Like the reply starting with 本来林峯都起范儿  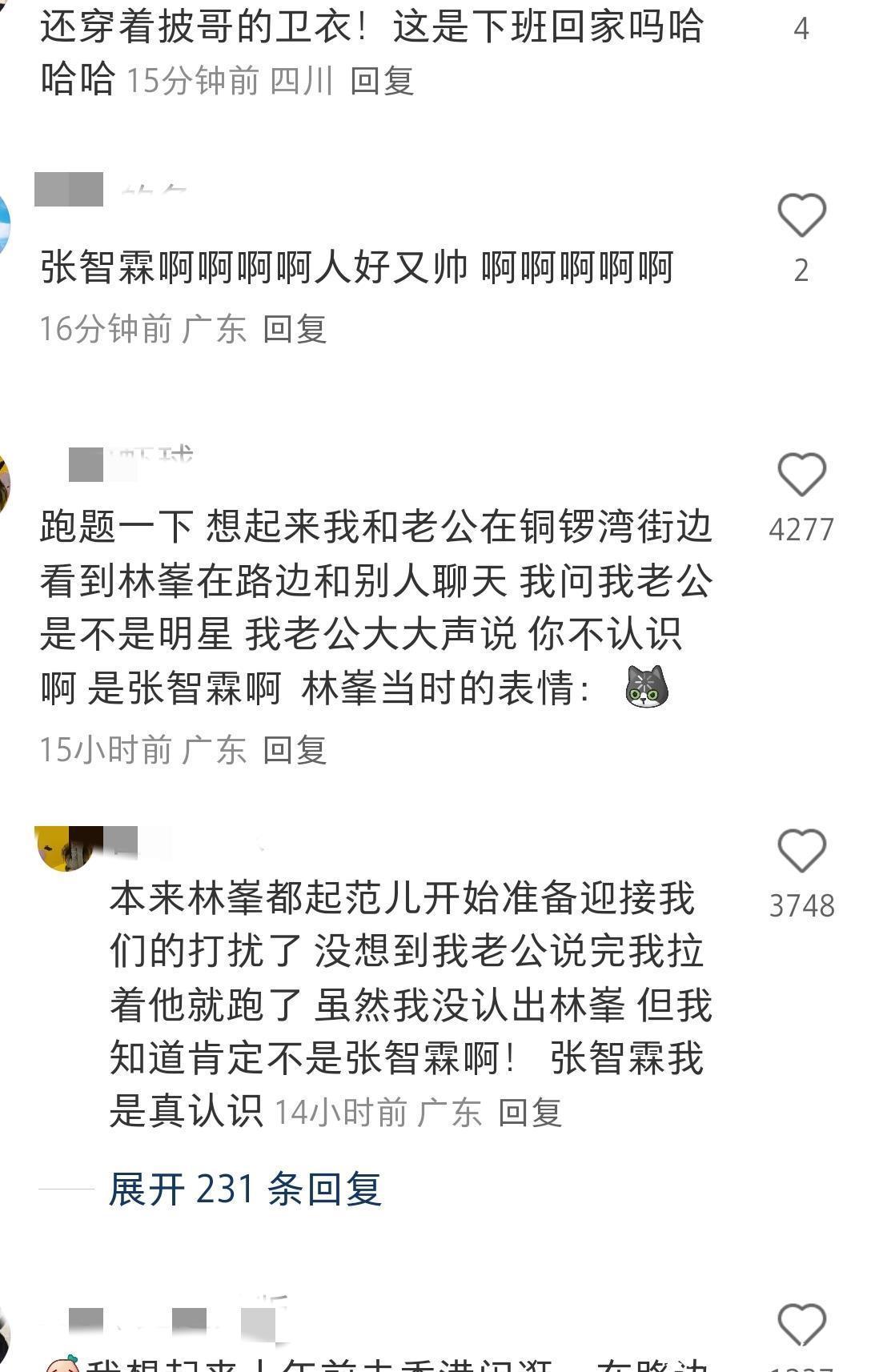tap(801, 851)
